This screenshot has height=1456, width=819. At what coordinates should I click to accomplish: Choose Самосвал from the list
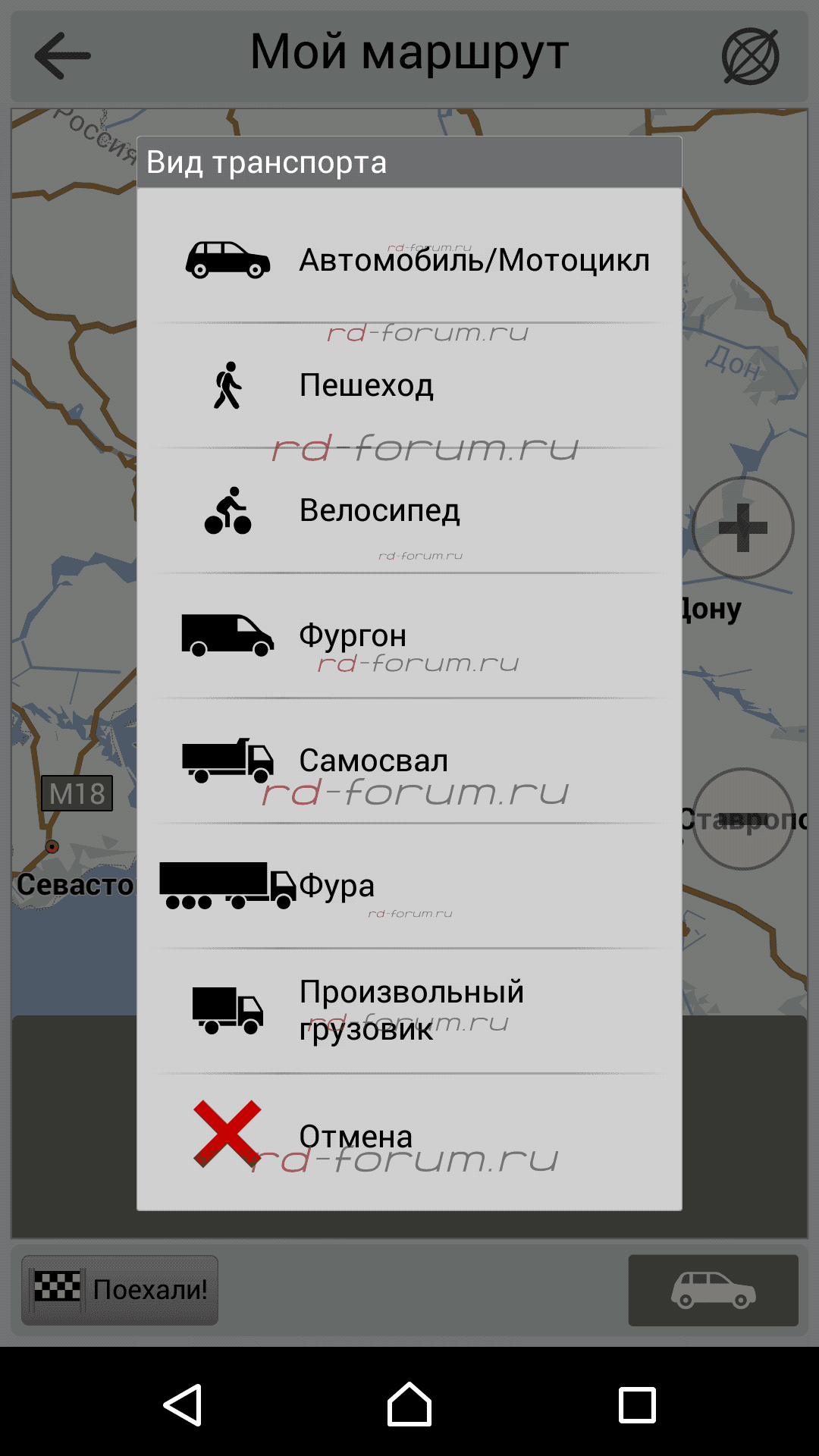click(409, 761)
